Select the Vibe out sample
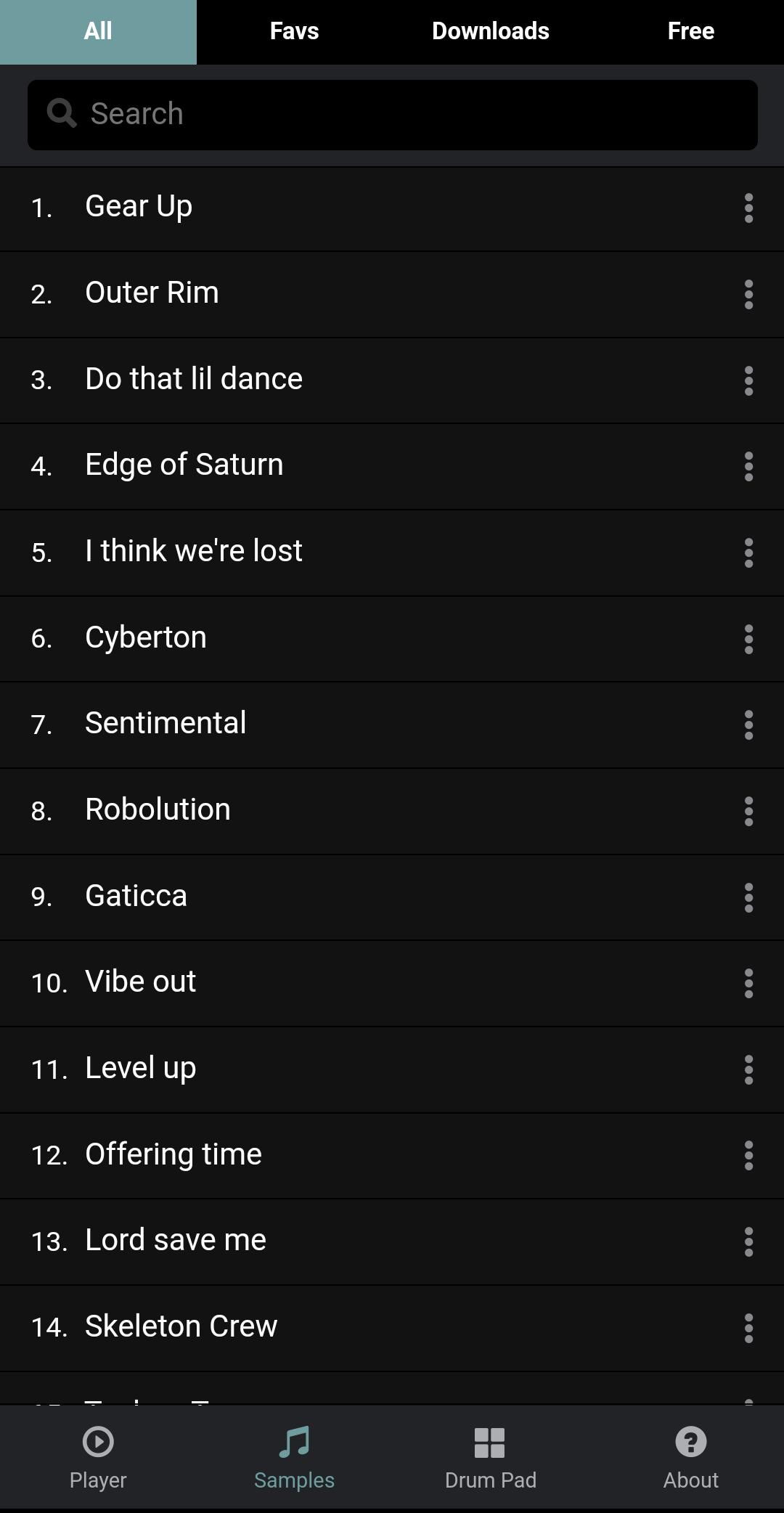Viewport: 784px width, 1513px height. click(140, 982)
